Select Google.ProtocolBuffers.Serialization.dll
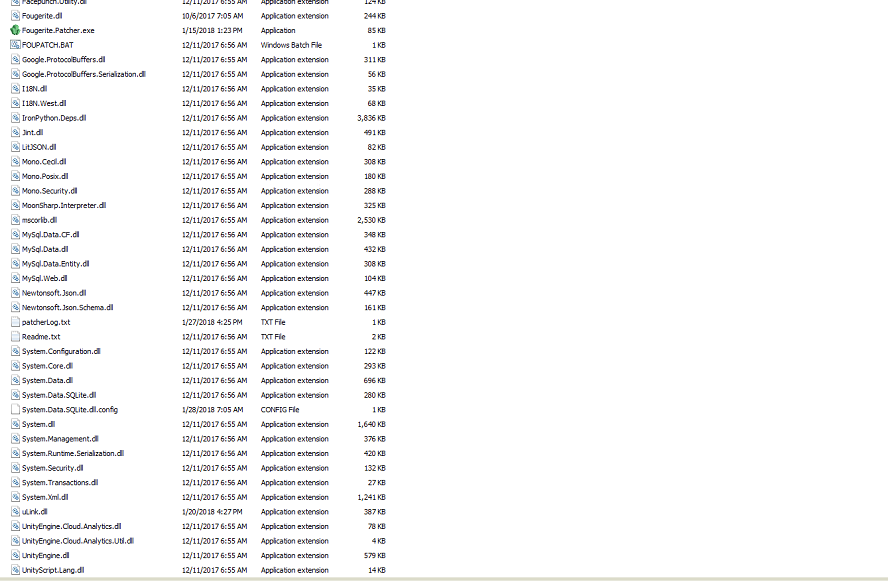 coord(83,74)
